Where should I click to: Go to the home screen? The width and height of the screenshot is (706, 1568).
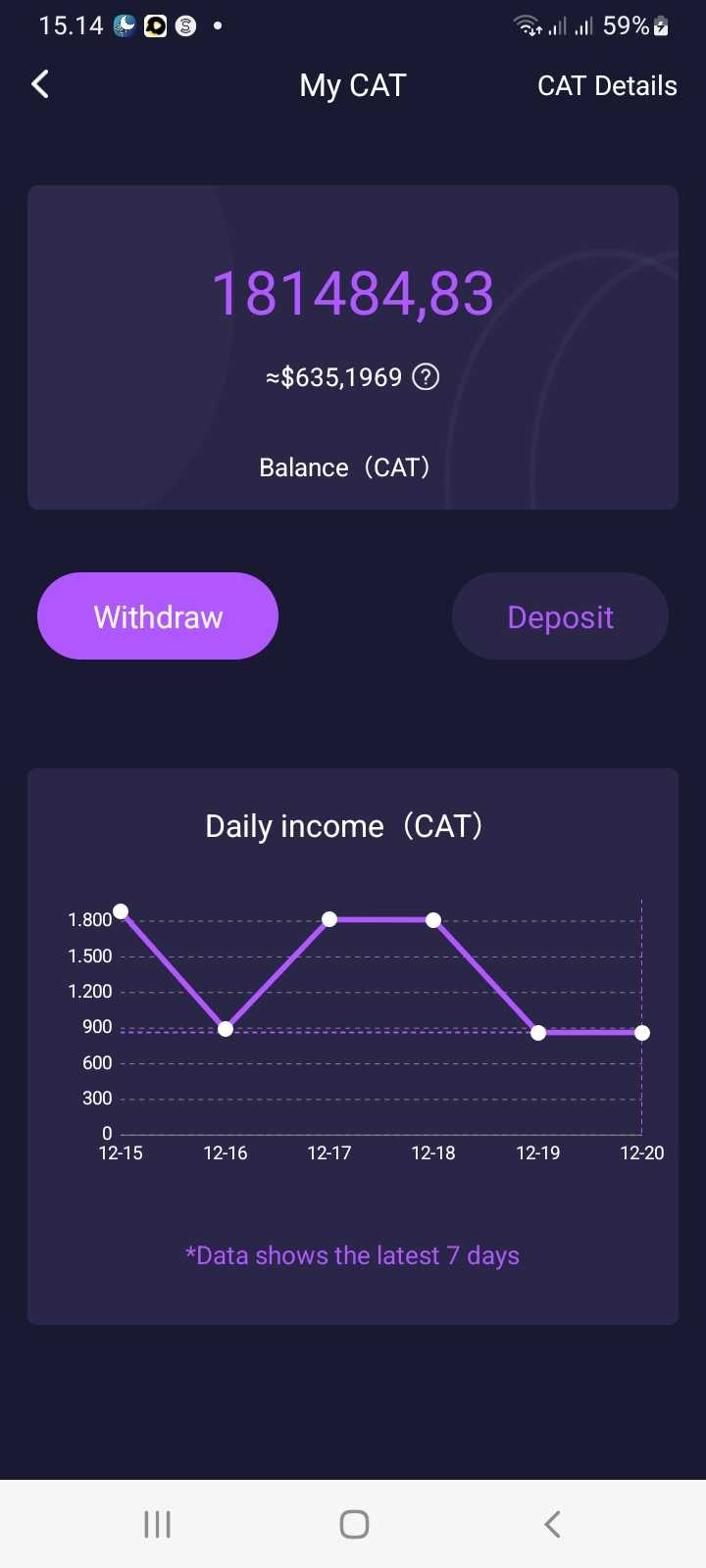coord(354,1524)
